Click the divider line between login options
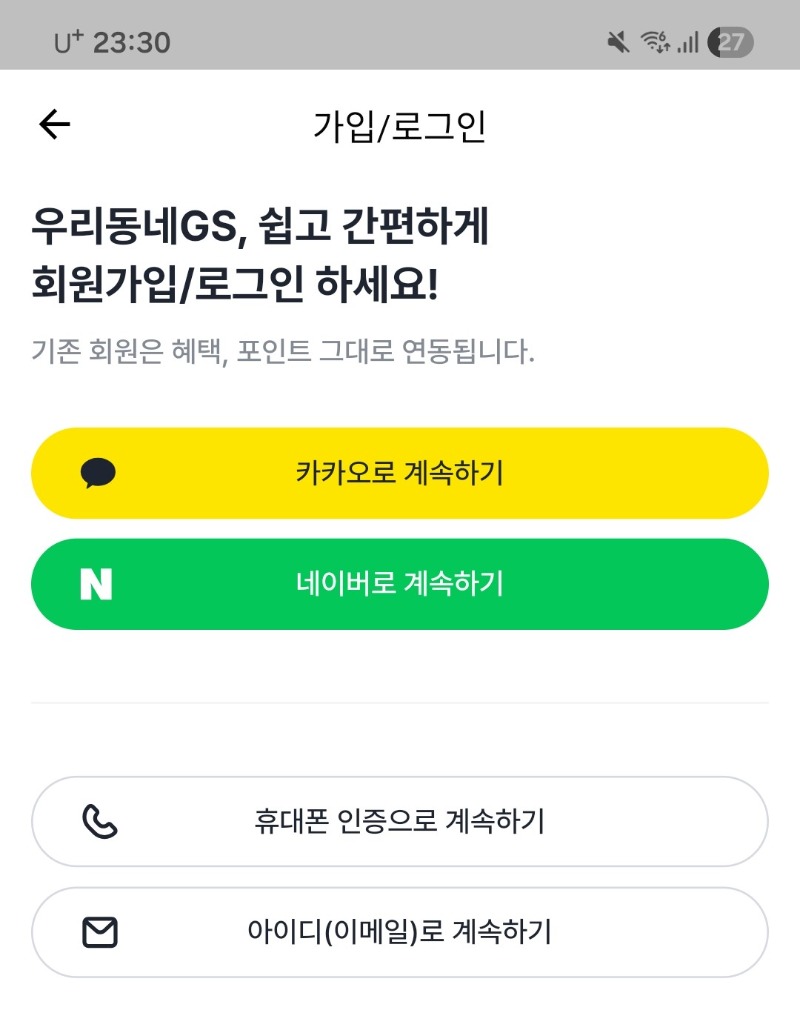This screenshot has height=1013, width=800. (400, 702)
